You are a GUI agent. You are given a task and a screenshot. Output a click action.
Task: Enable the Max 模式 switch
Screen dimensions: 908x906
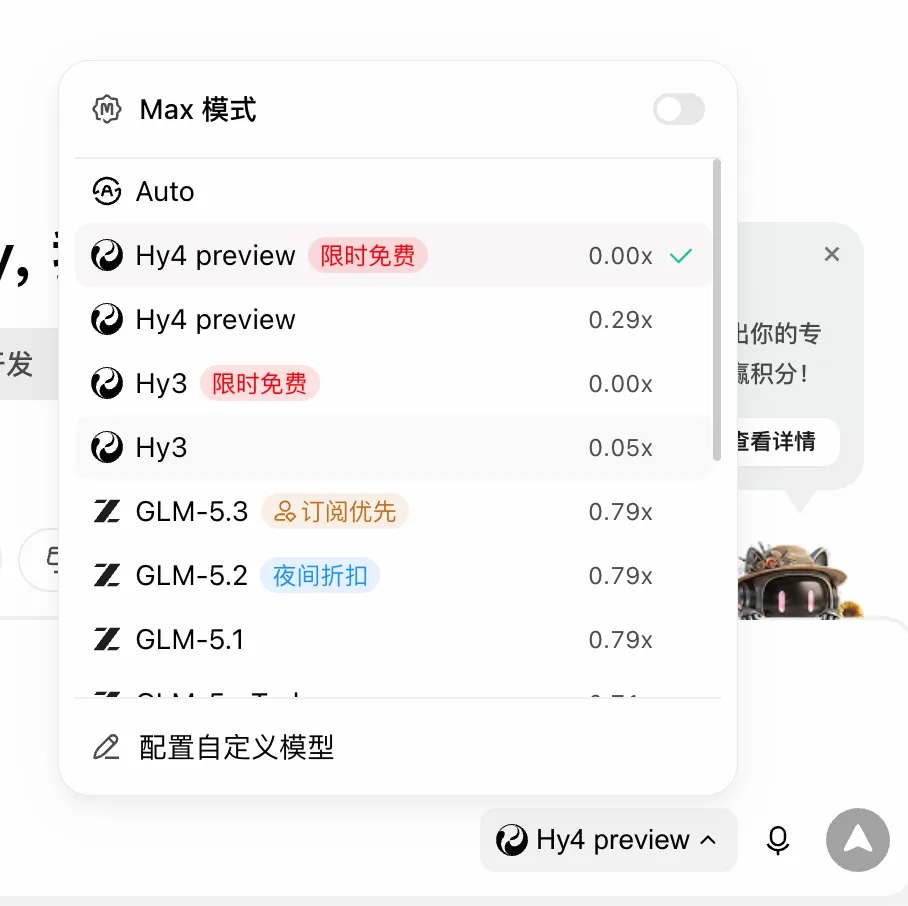pyautogui.click(x=678, y=109)
